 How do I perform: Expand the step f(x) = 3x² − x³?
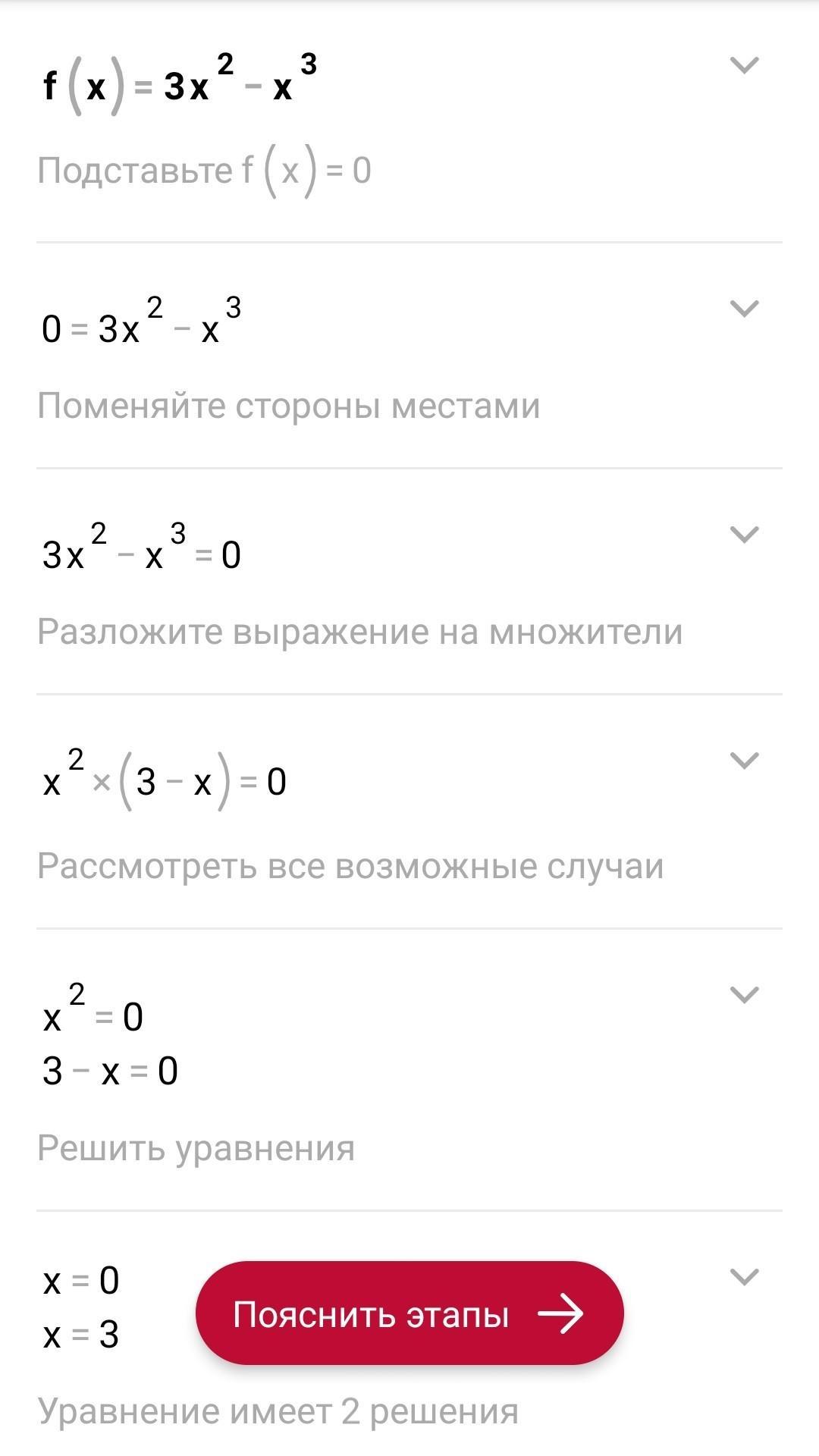pos(743,66)
